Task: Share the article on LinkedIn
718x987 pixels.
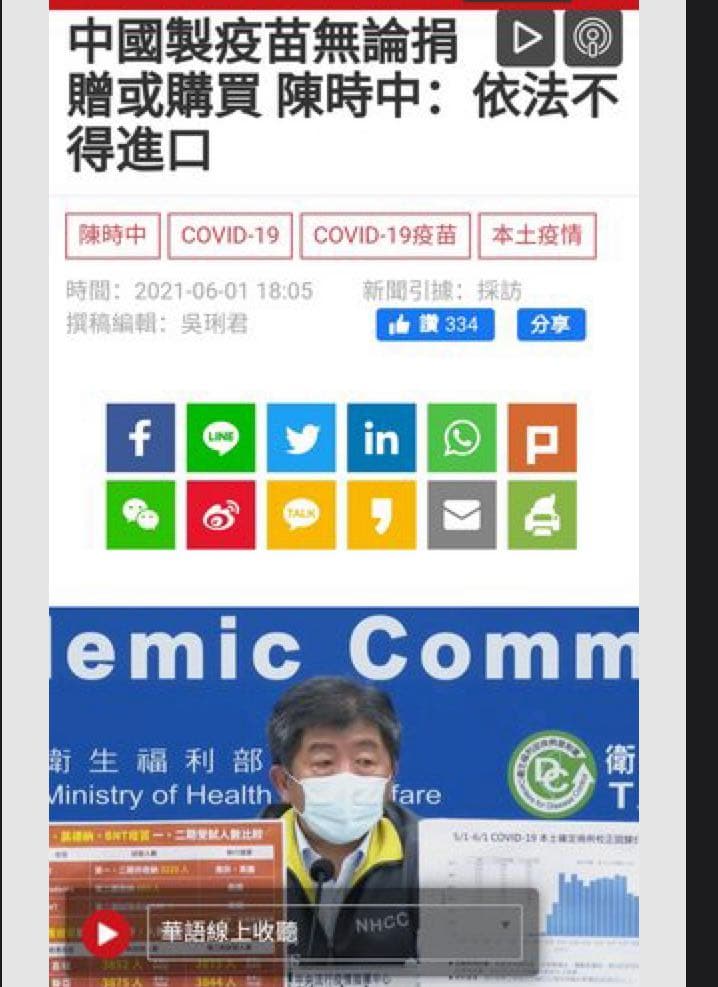Action: [x=381, y=438]
